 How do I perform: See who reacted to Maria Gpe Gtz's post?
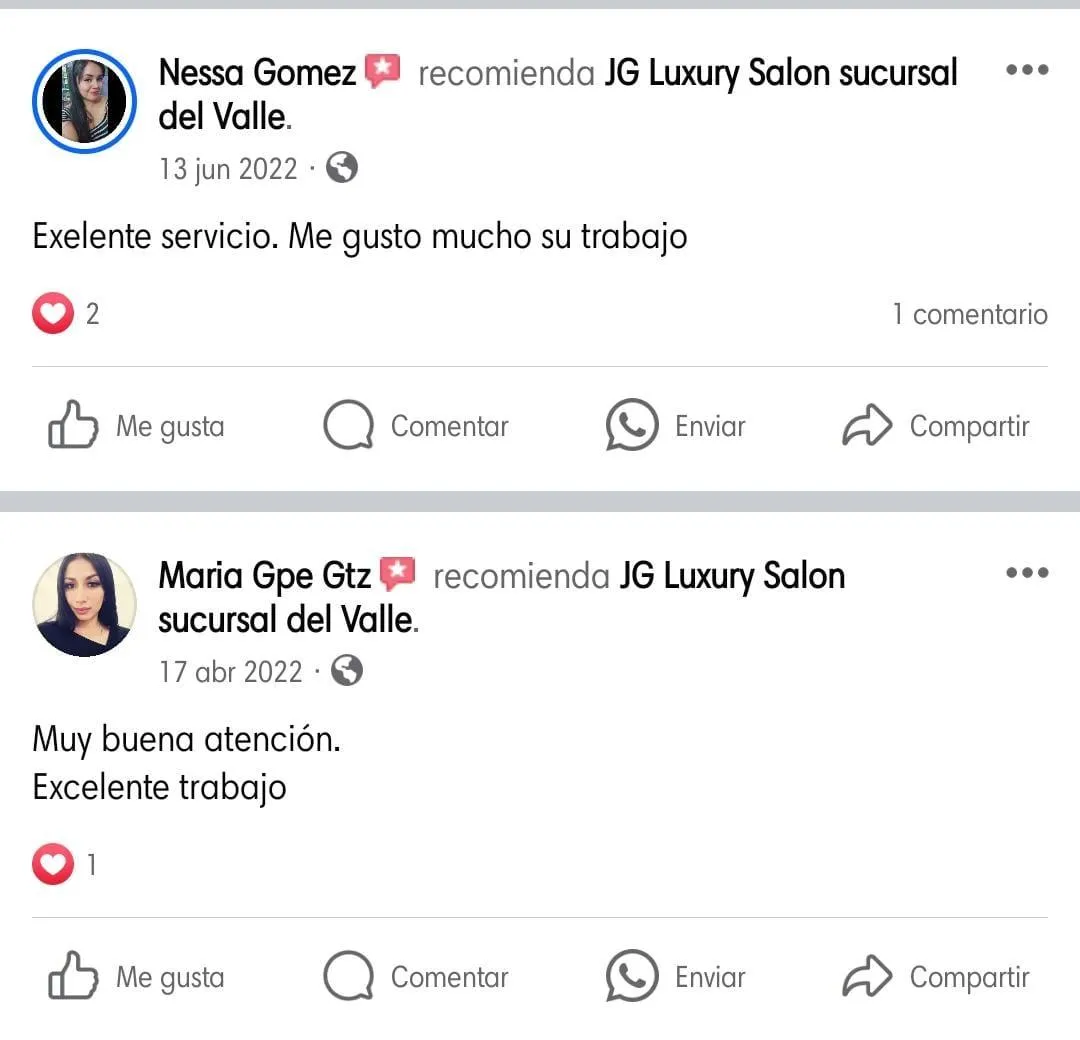64,865
